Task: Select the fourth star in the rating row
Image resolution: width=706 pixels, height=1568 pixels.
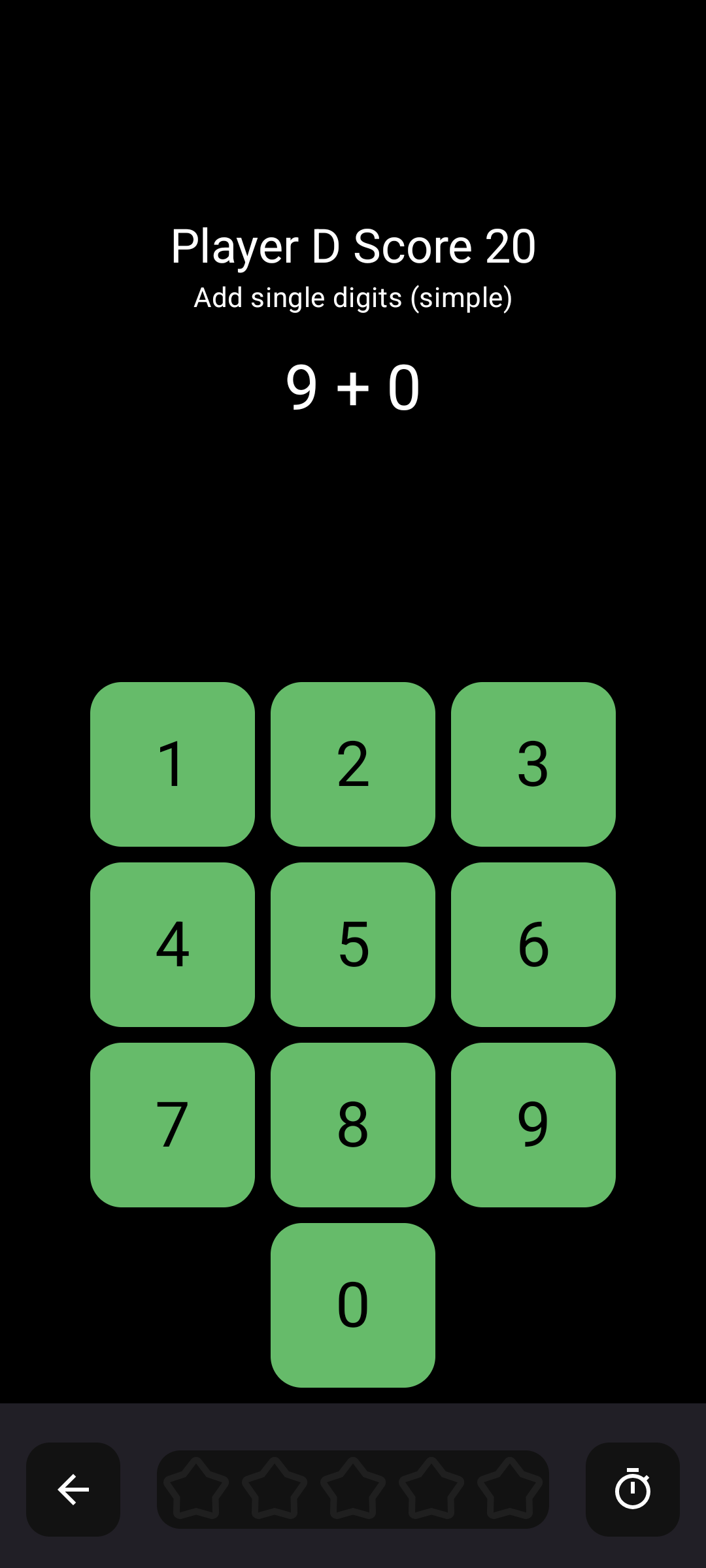Action: [430, 1488]
